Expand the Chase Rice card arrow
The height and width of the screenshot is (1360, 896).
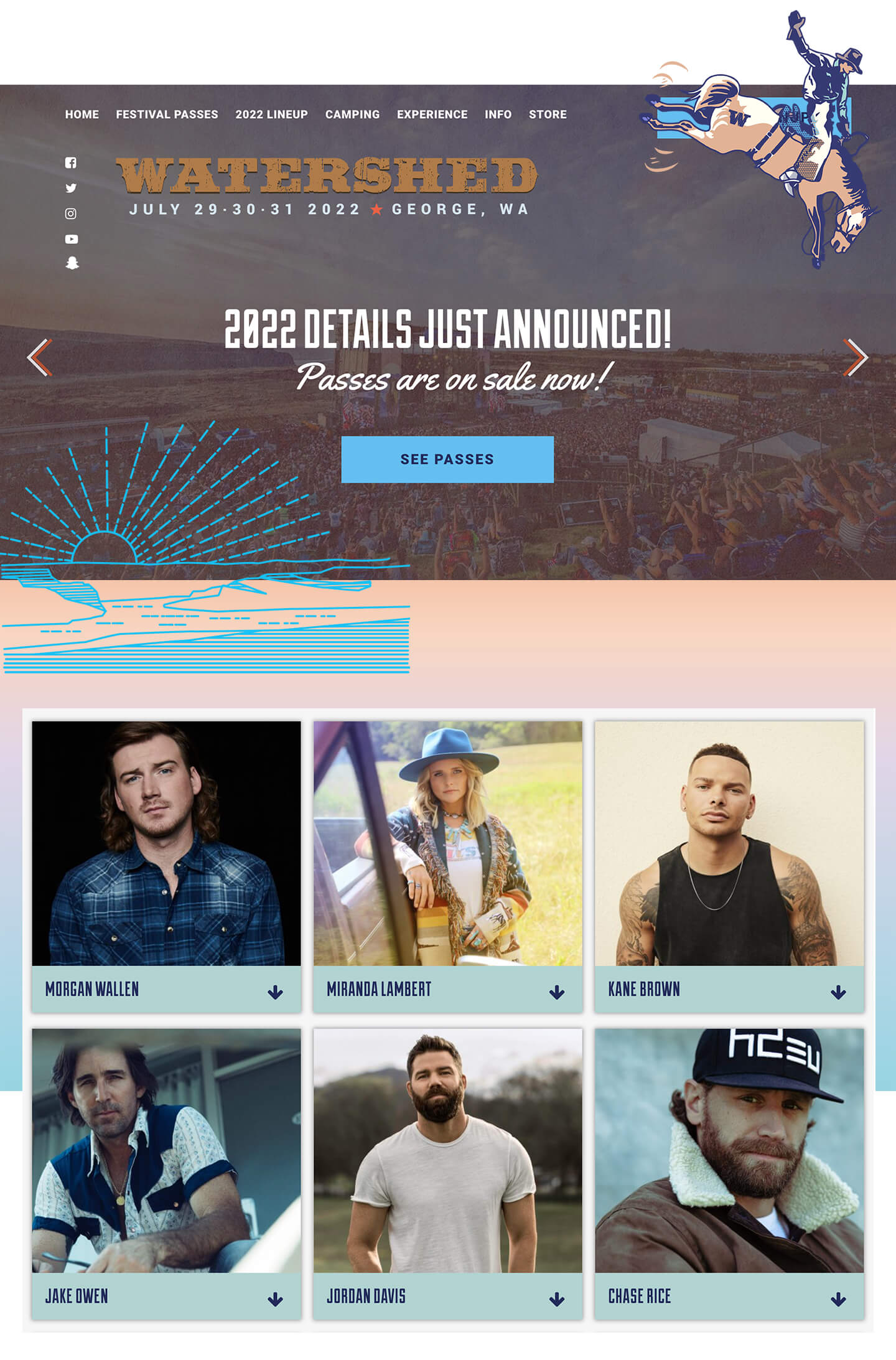pyautogui.click(x=838, y=1299)
